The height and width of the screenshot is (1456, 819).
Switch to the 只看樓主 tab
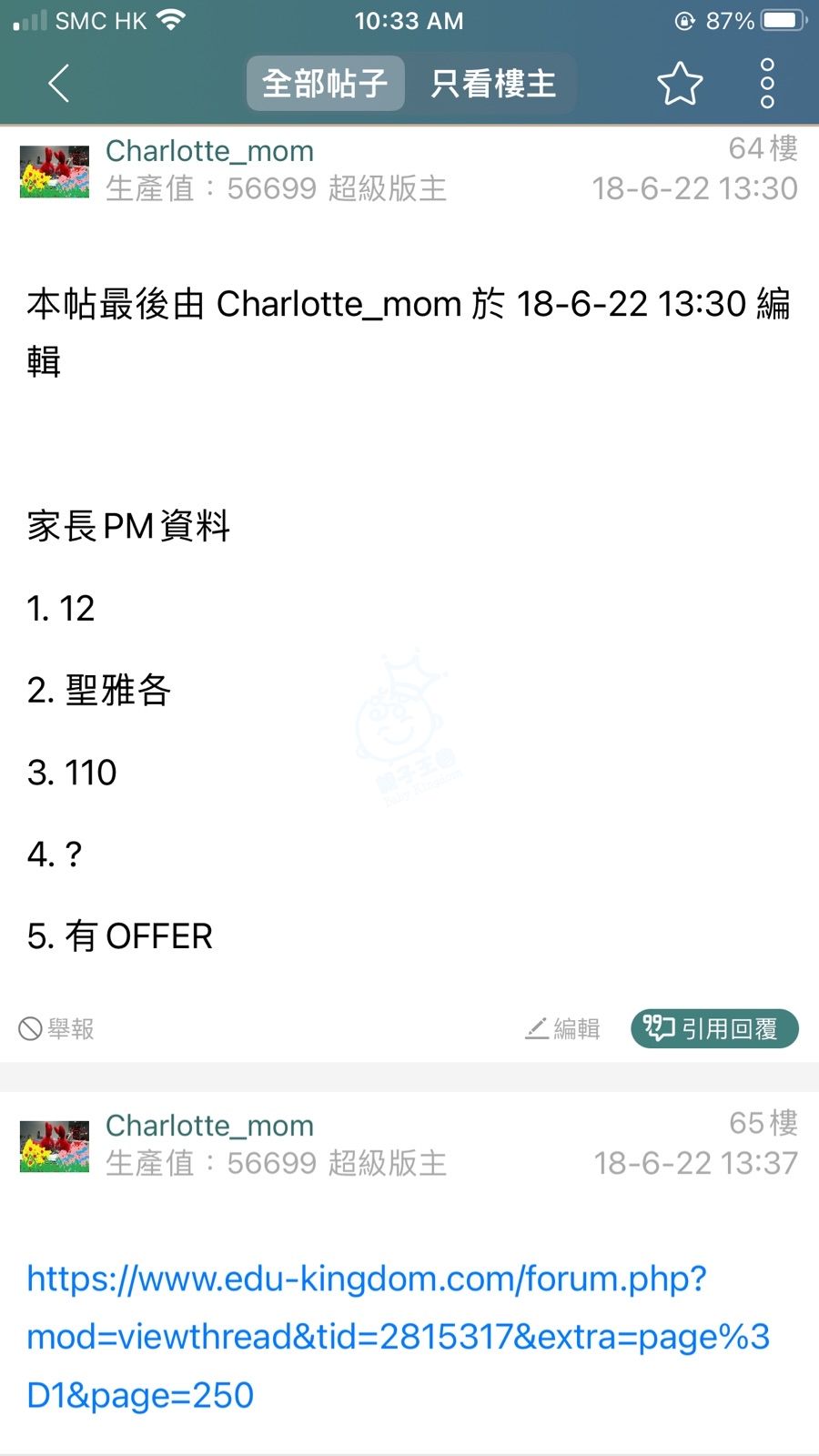coord(493,84)
